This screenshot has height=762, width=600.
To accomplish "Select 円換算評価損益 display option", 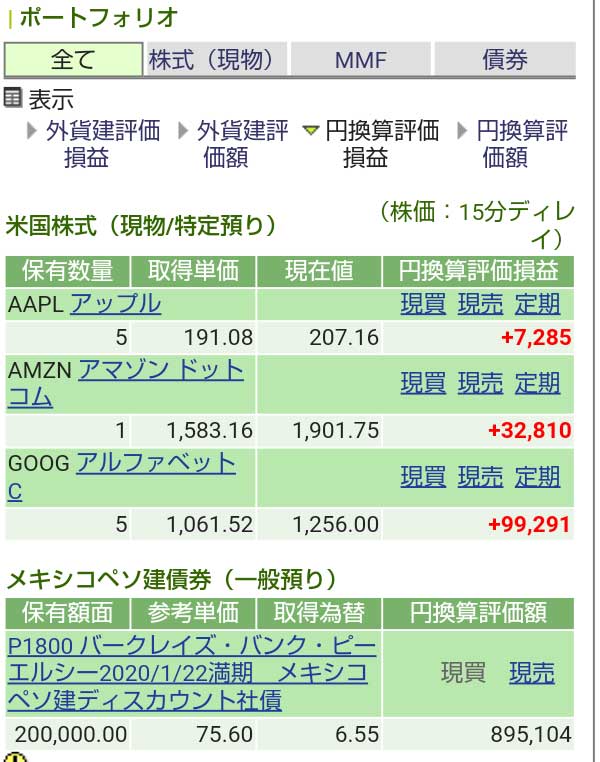I will tap(380, 144).
